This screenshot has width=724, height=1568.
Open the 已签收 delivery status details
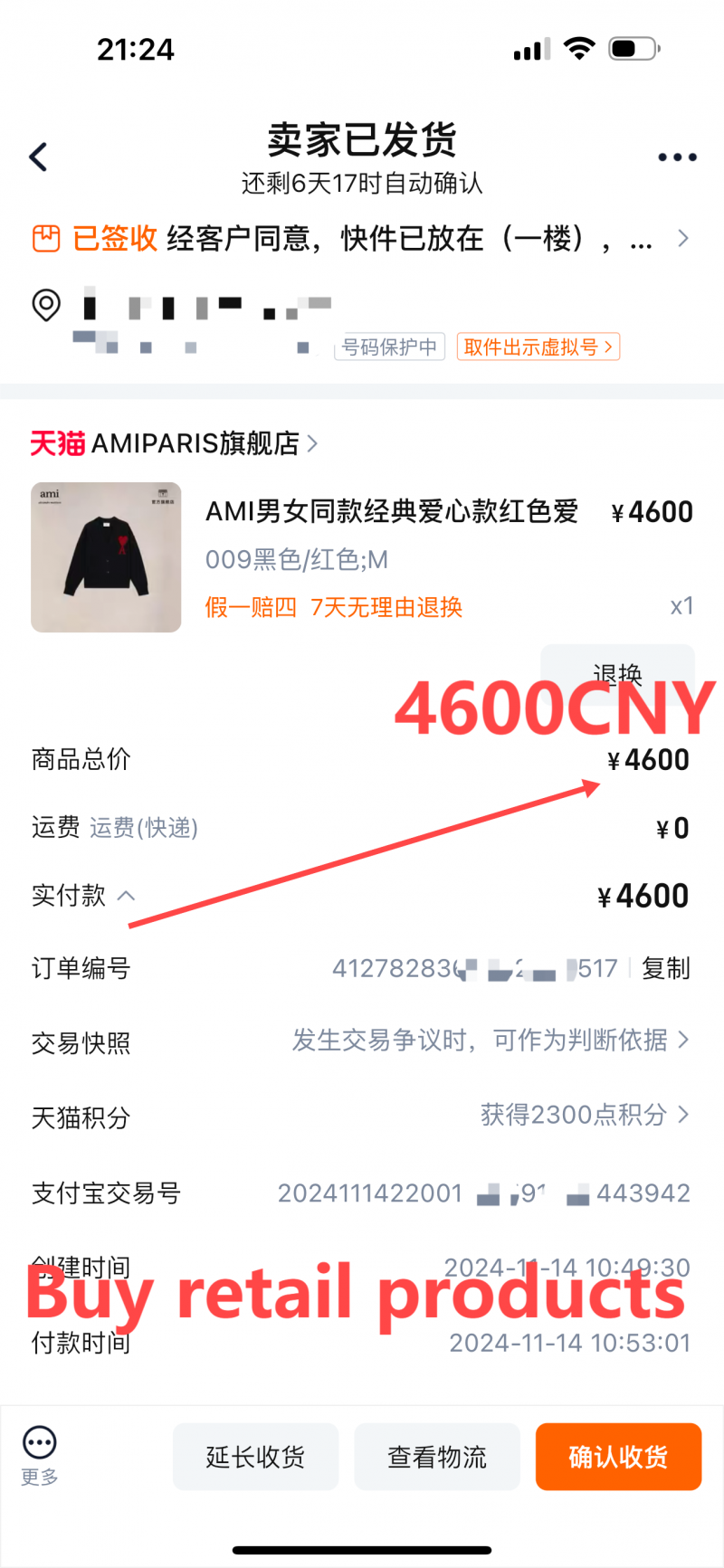click(362, 239)
